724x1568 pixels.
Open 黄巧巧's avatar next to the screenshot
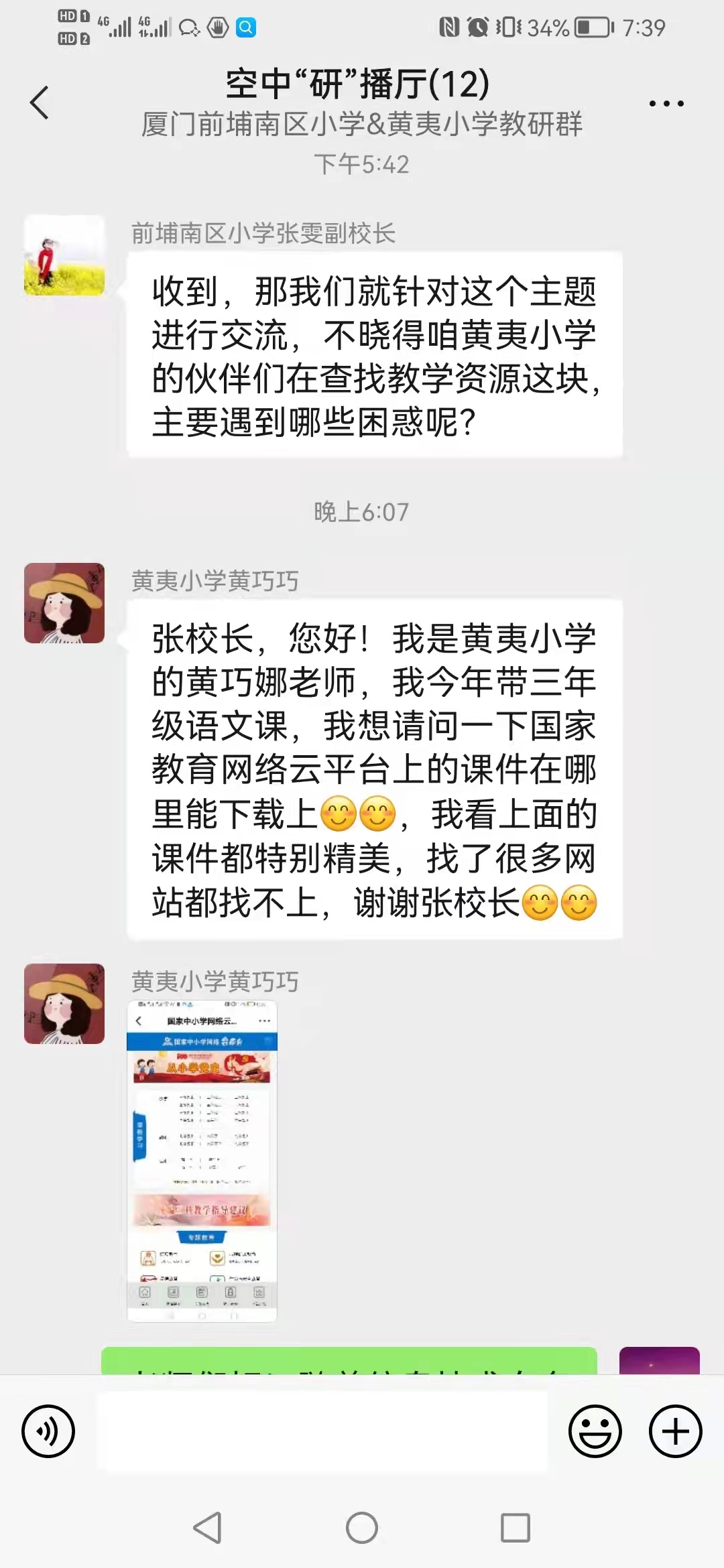[x=64, y=1004]
